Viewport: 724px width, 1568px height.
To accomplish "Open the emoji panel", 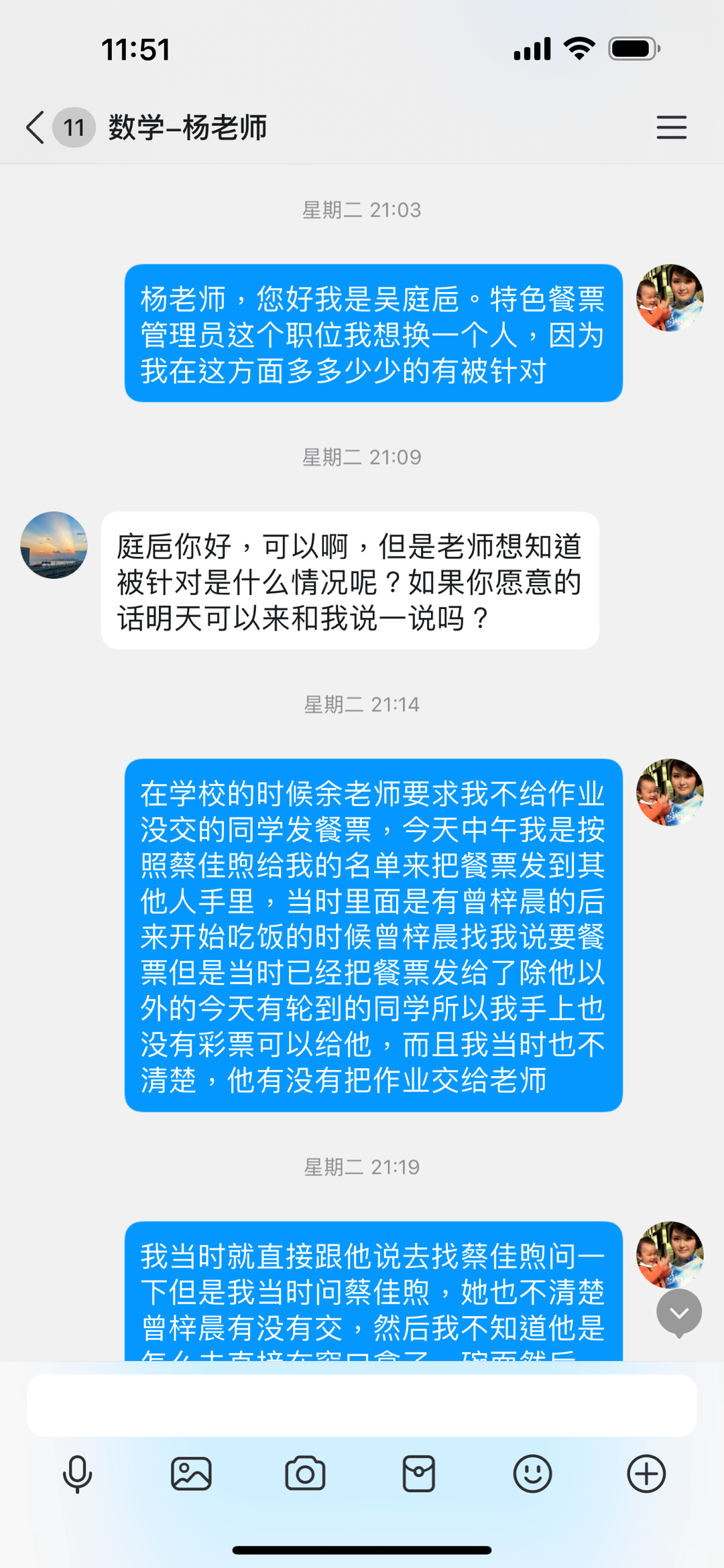I will pos(533,1474).
